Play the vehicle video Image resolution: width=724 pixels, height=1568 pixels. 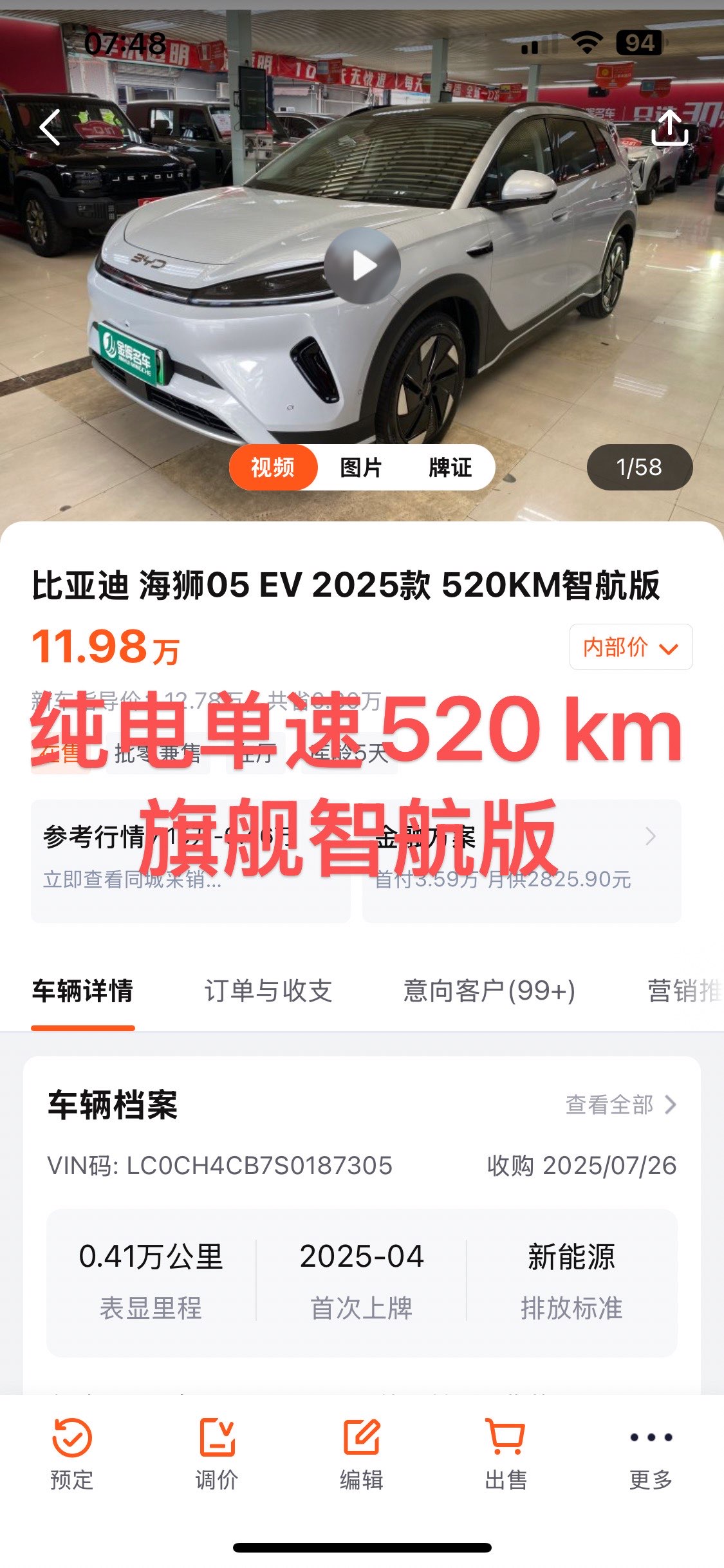(362, 264)
